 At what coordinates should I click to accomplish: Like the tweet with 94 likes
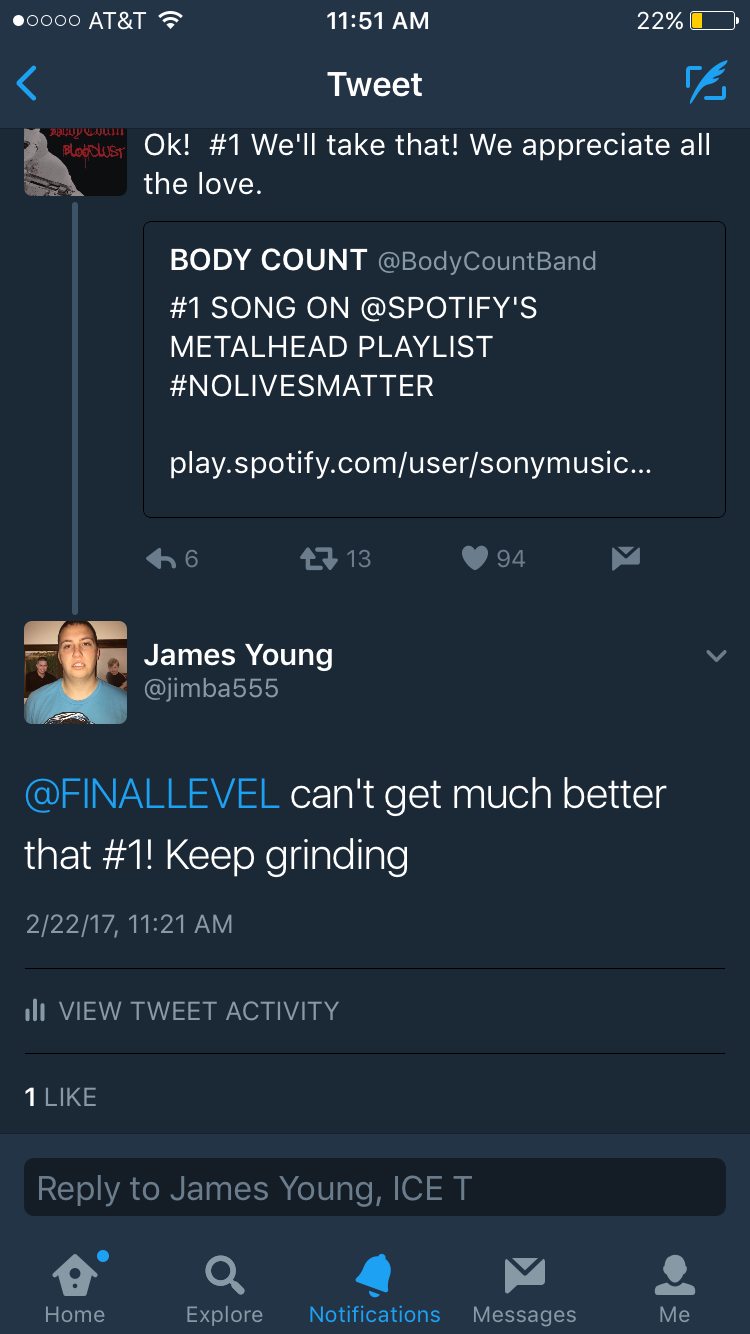(x=475, y=559)
